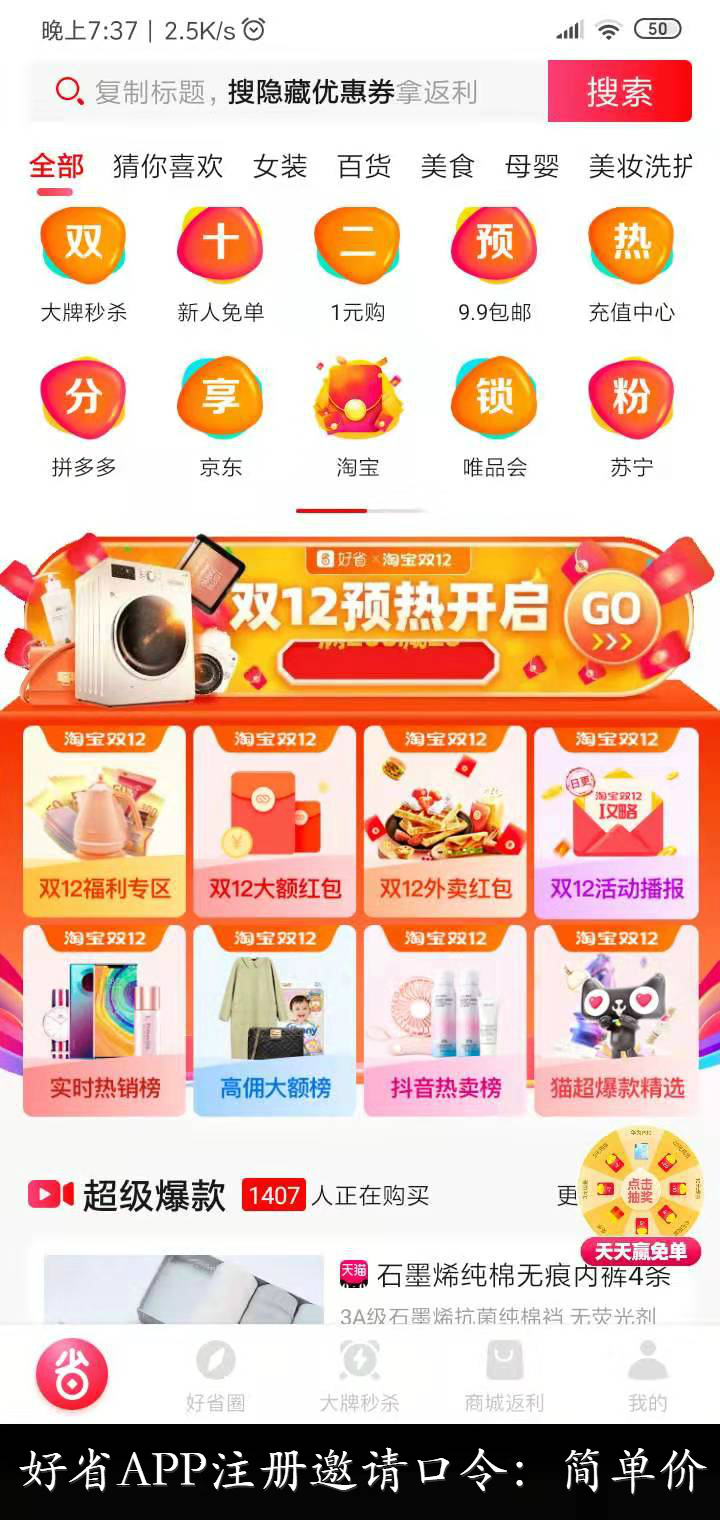The image size is (720, 1520).
Task: Open the 拼多多 platform entry
Action: [84, 416]
